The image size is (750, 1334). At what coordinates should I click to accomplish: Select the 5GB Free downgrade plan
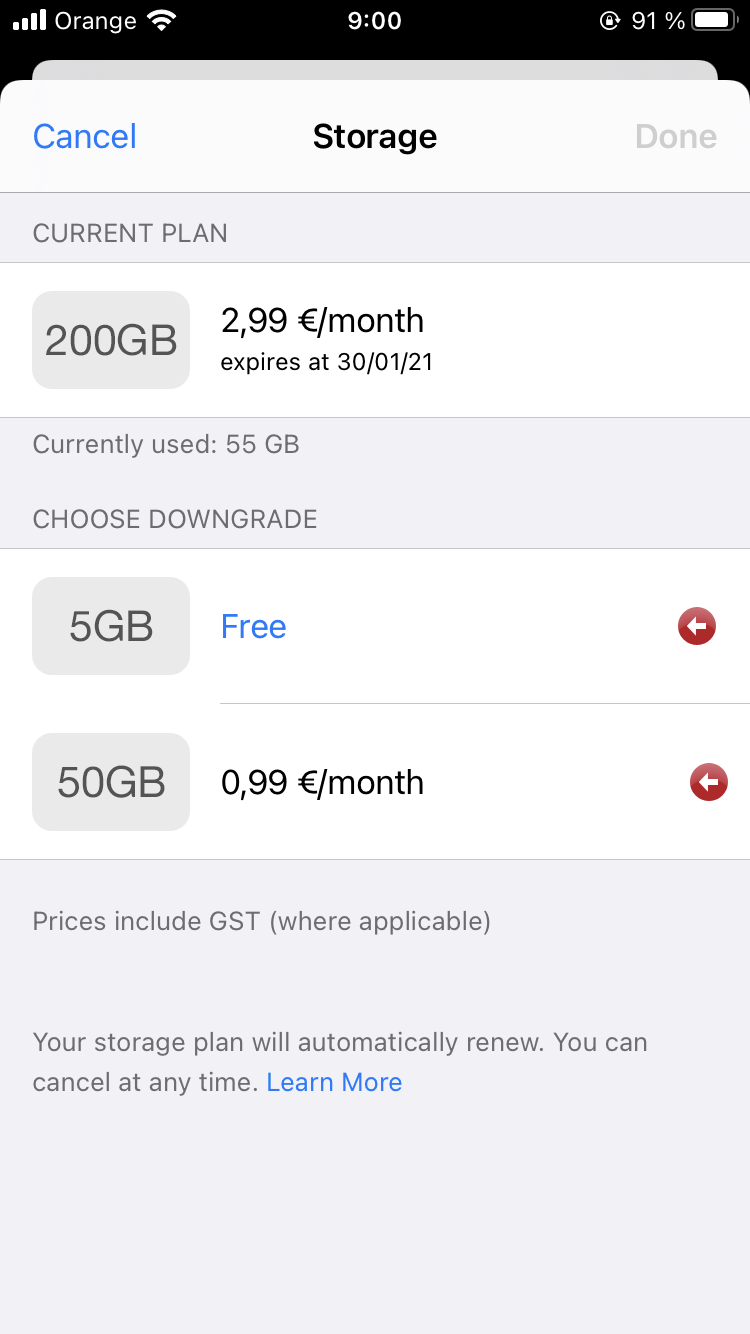pyautogui.click(x=374, y=627)
